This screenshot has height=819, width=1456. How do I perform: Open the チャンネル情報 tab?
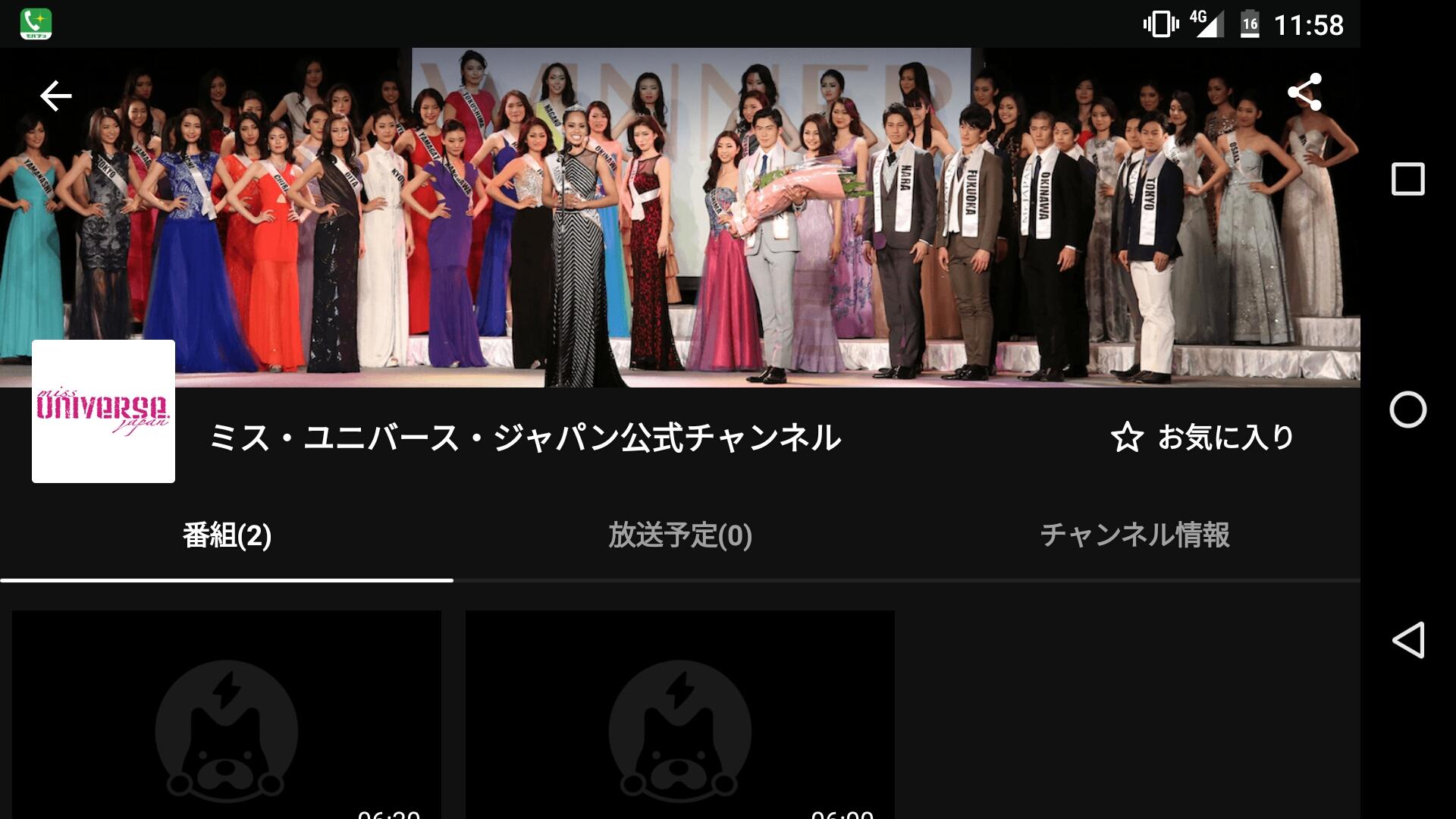coord(1134,536)
